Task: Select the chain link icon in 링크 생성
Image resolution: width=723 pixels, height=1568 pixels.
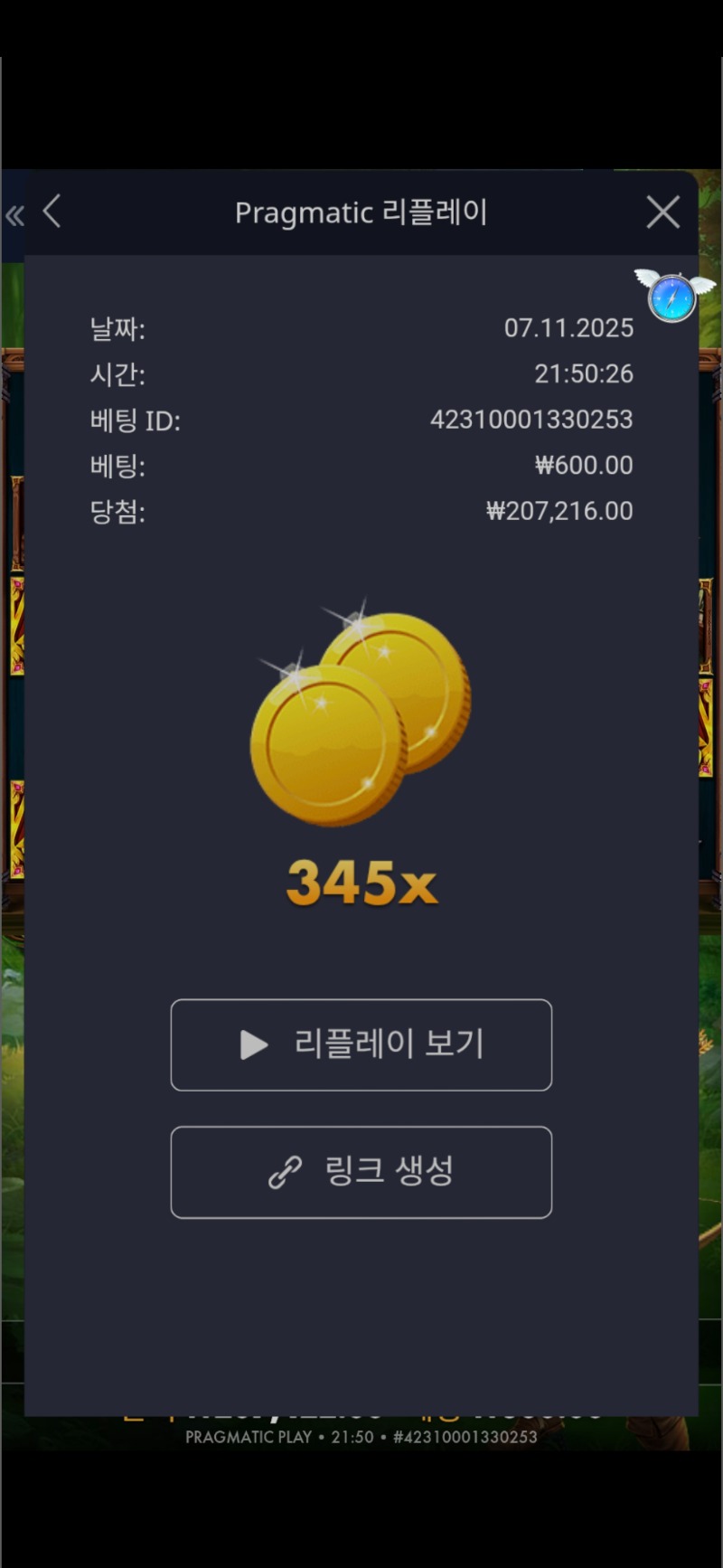Action: [x=285, y=1172]
